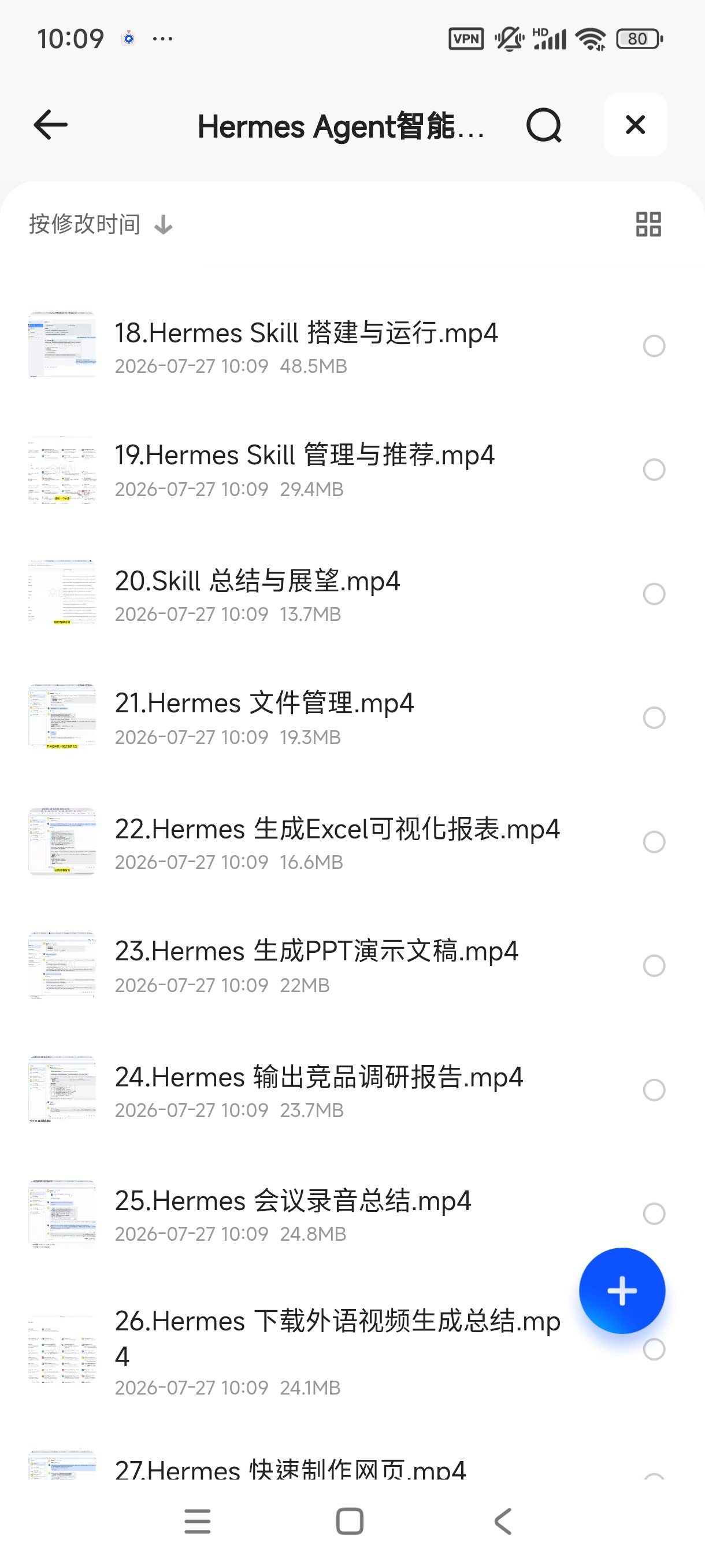Tap the blue plus floating button
705x1568 pixels.
coord(622,1290)
